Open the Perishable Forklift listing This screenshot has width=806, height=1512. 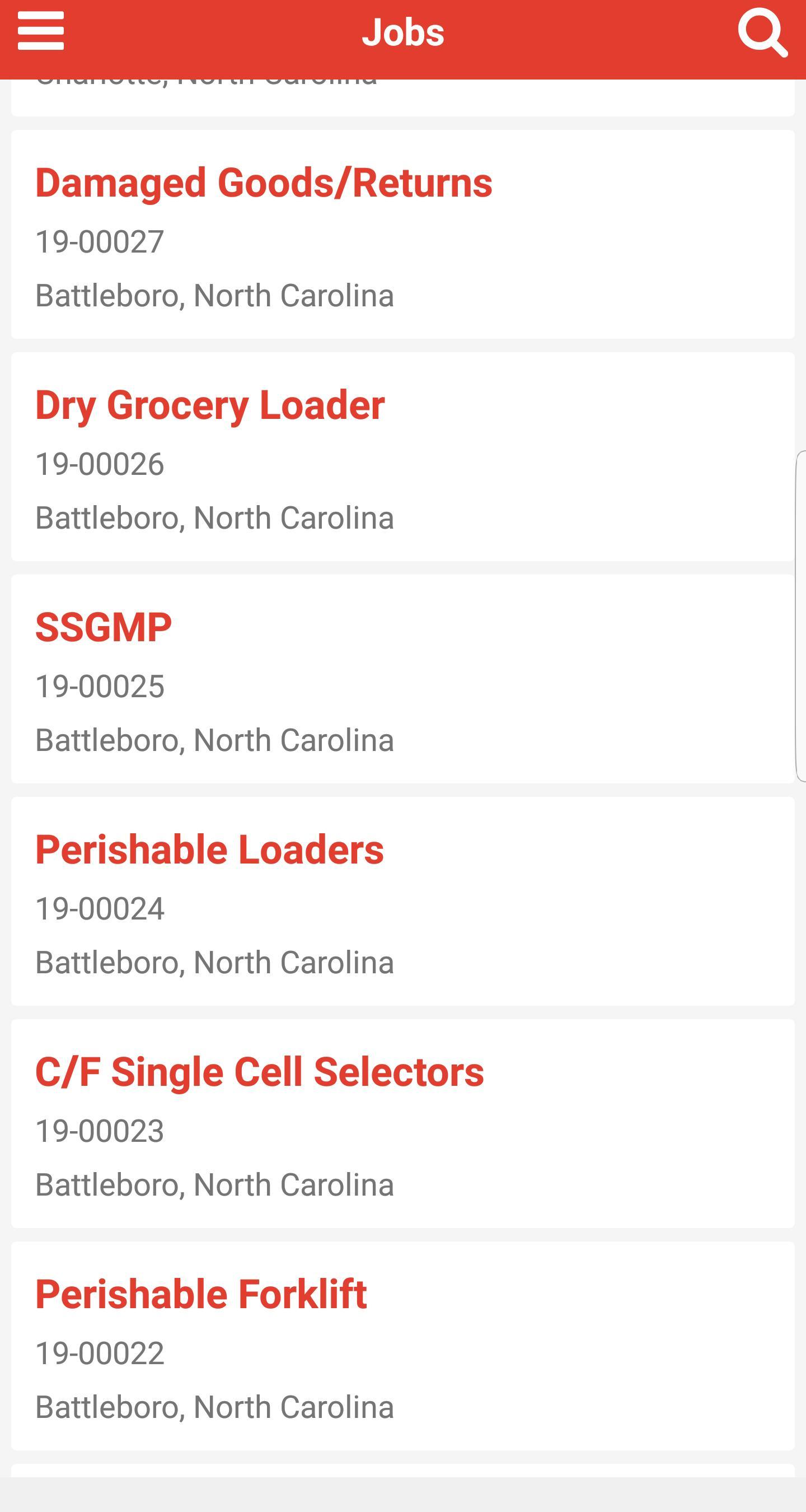click(403, 1346)
